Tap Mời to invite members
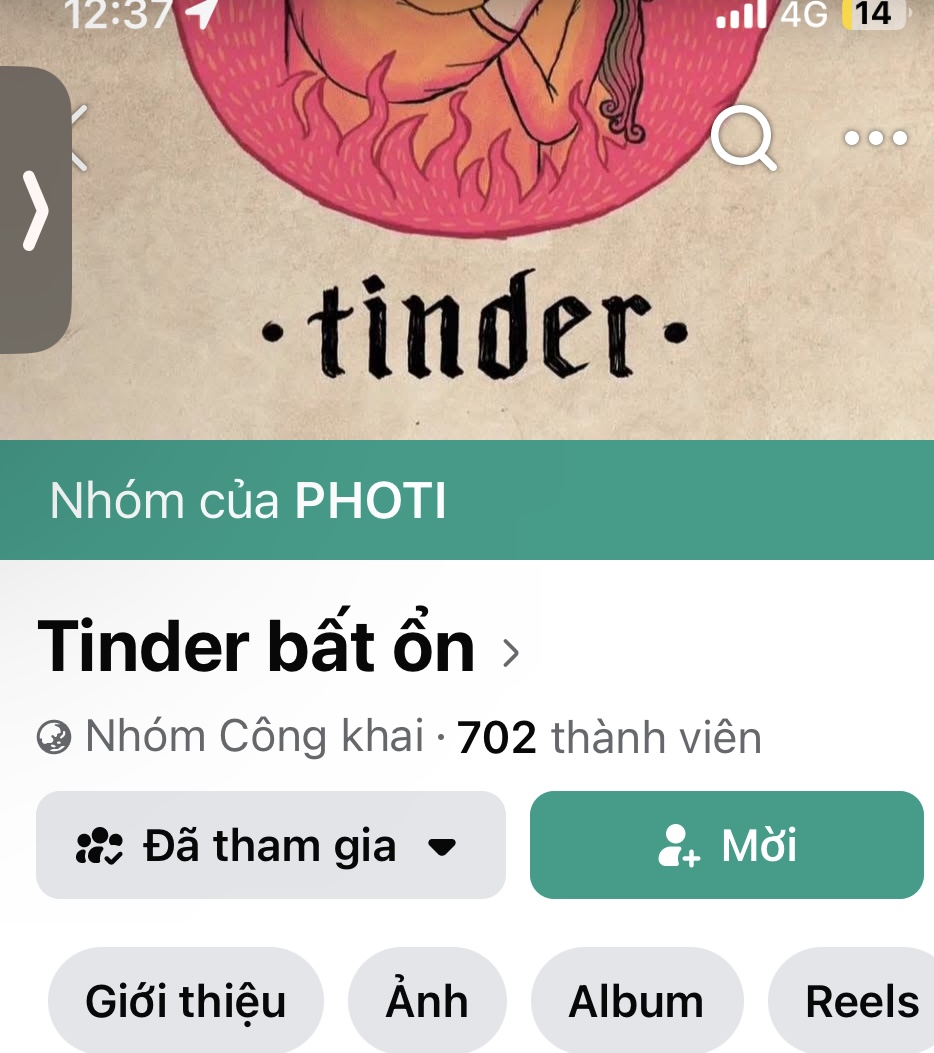 [x=726, y=846]
